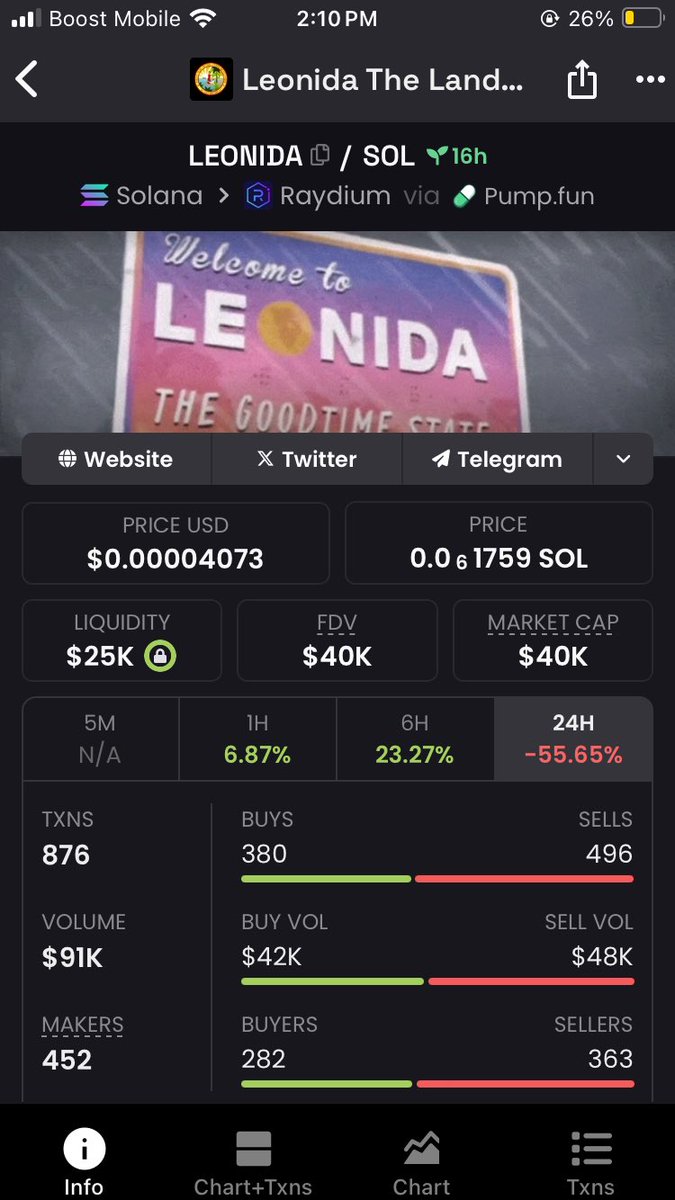The image size is (675, 1200).
Task: Switch to the Txns tab
Action: (590, 1164)
